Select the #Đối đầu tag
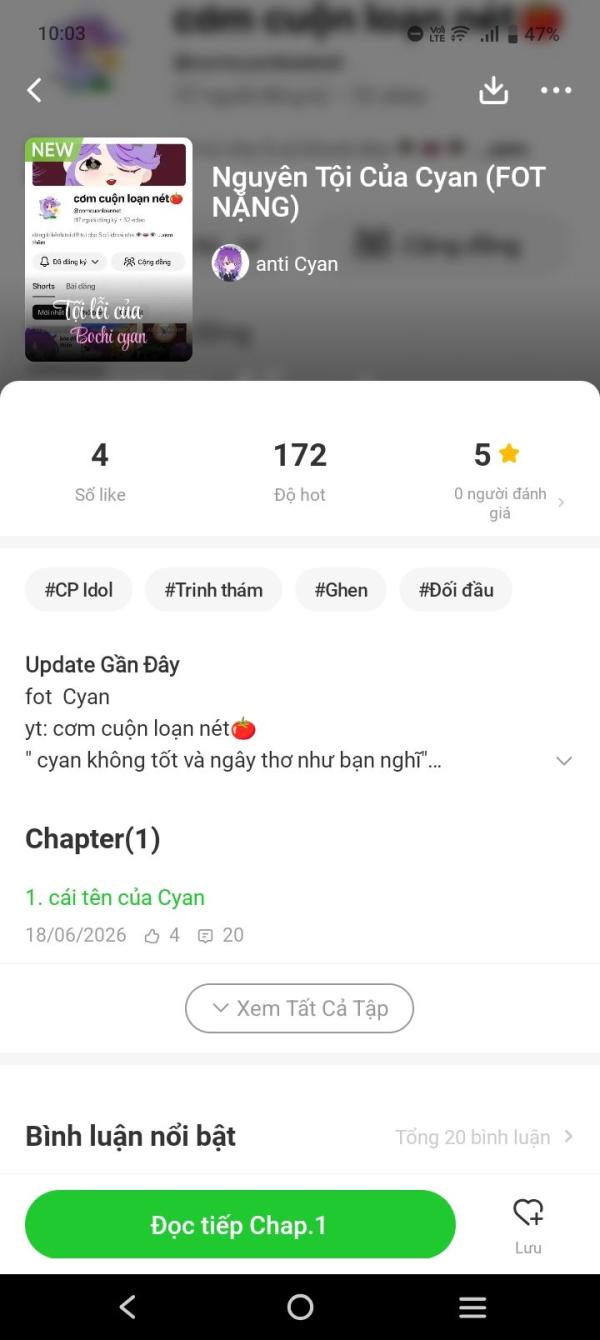This screenshot has height=1340, width=600. pos(456,590)
